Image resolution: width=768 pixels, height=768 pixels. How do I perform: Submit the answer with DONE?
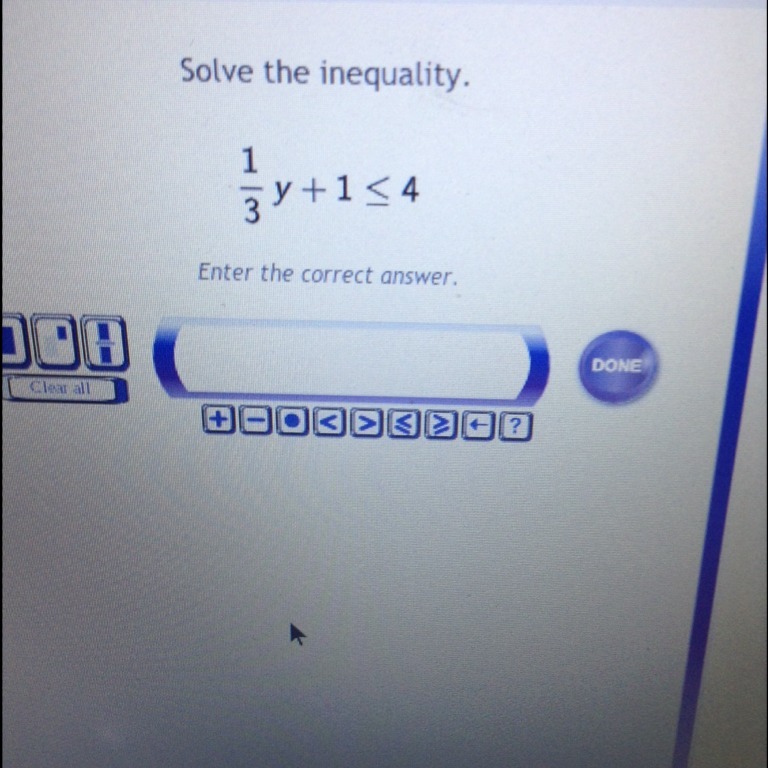tap(618, 366)
